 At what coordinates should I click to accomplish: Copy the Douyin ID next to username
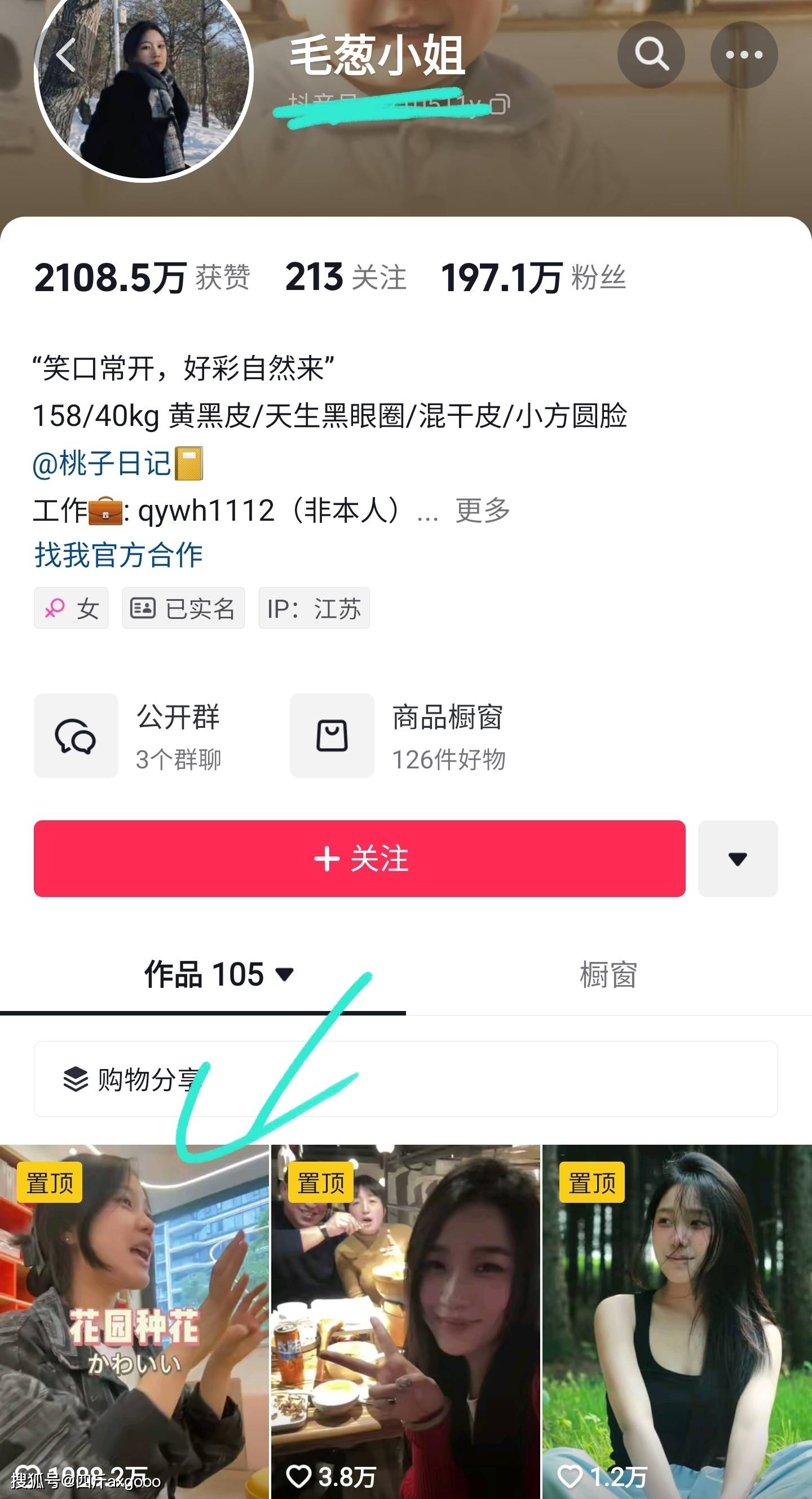click(500, 105)
